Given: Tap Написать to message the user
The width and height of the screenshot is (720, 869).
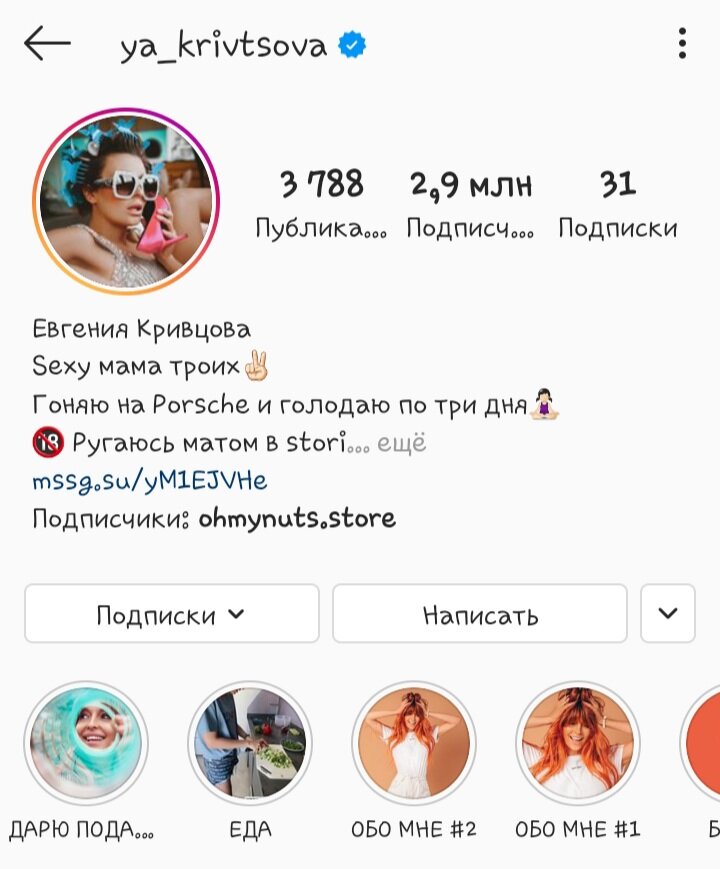Looking at the screenshot, I should click(x=480, y=614).
